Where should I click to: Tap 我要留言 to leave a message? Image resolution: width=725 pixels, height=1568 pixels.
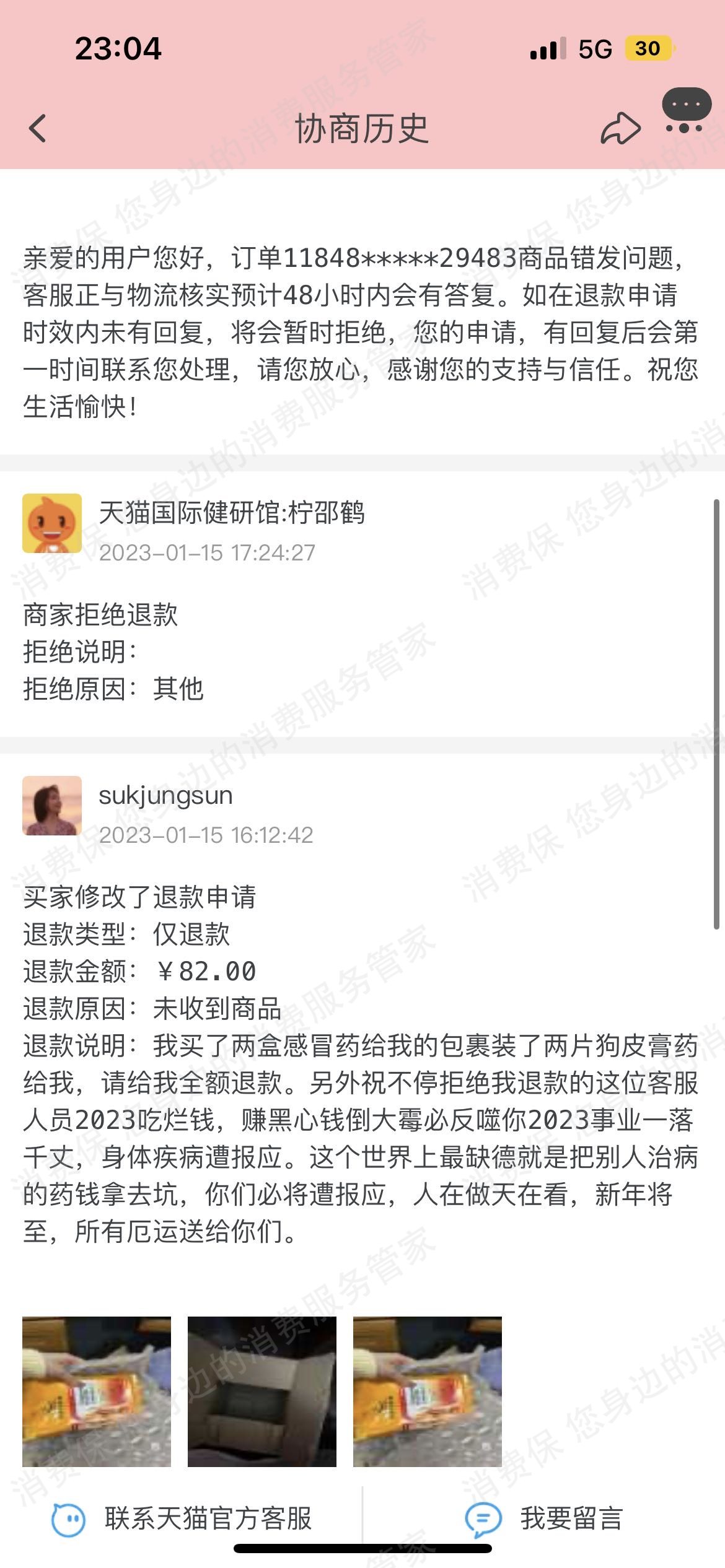(544, 1518)
